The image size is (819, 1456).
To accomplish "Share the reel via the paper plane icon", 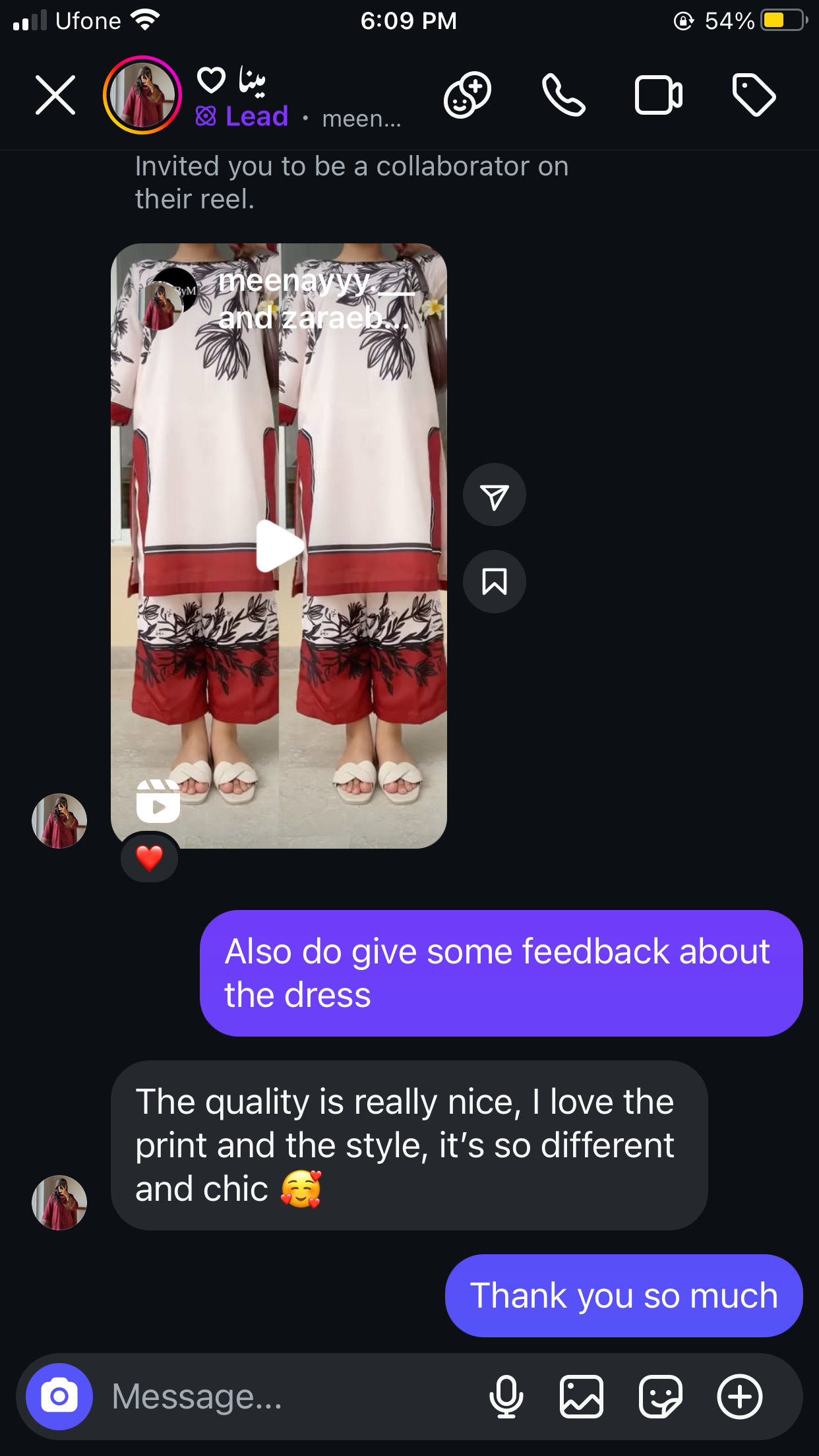I will point(494,495).
